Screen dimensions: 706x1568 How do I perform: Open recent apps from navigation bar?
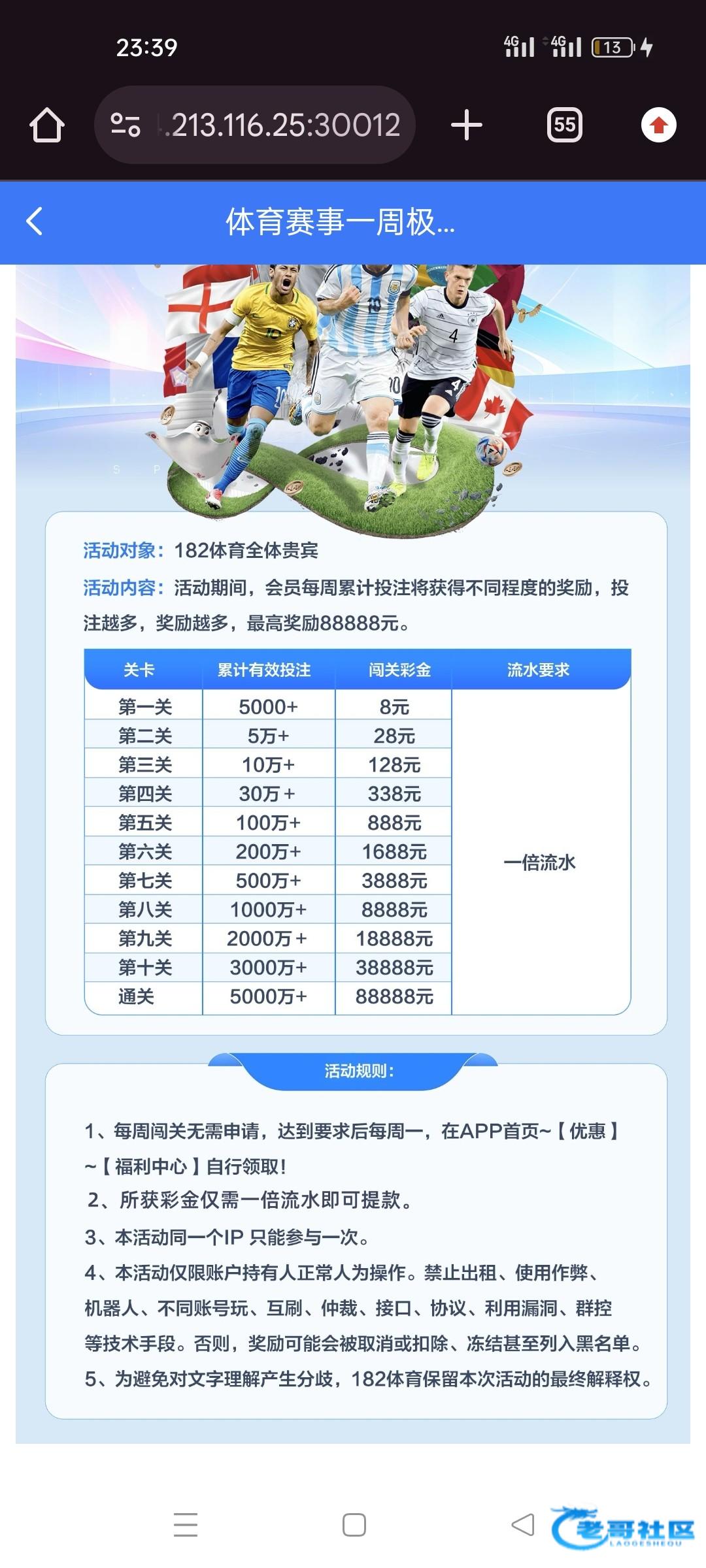(x=186, y=1525)
